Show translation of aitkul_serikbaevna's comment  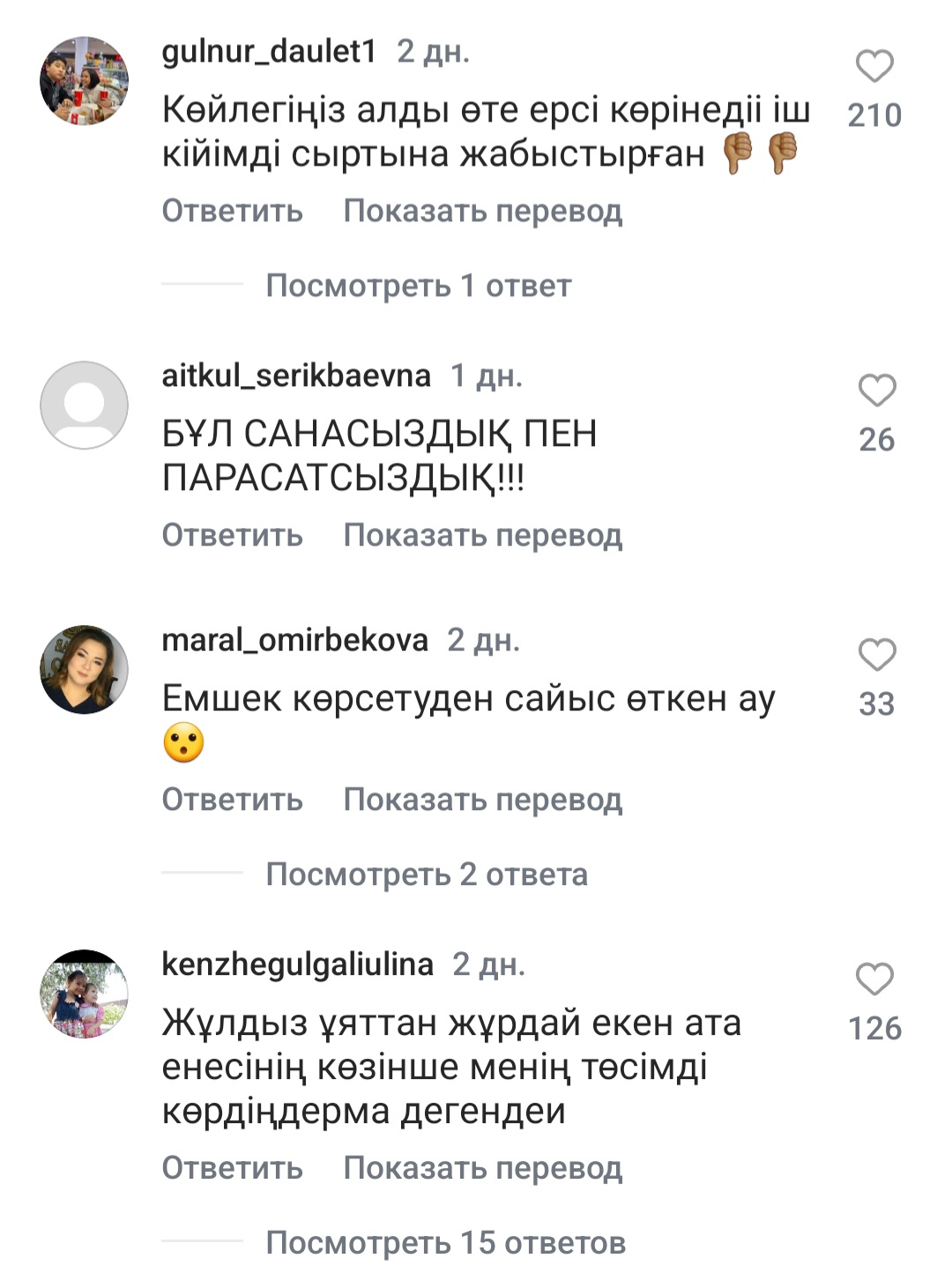482,535
